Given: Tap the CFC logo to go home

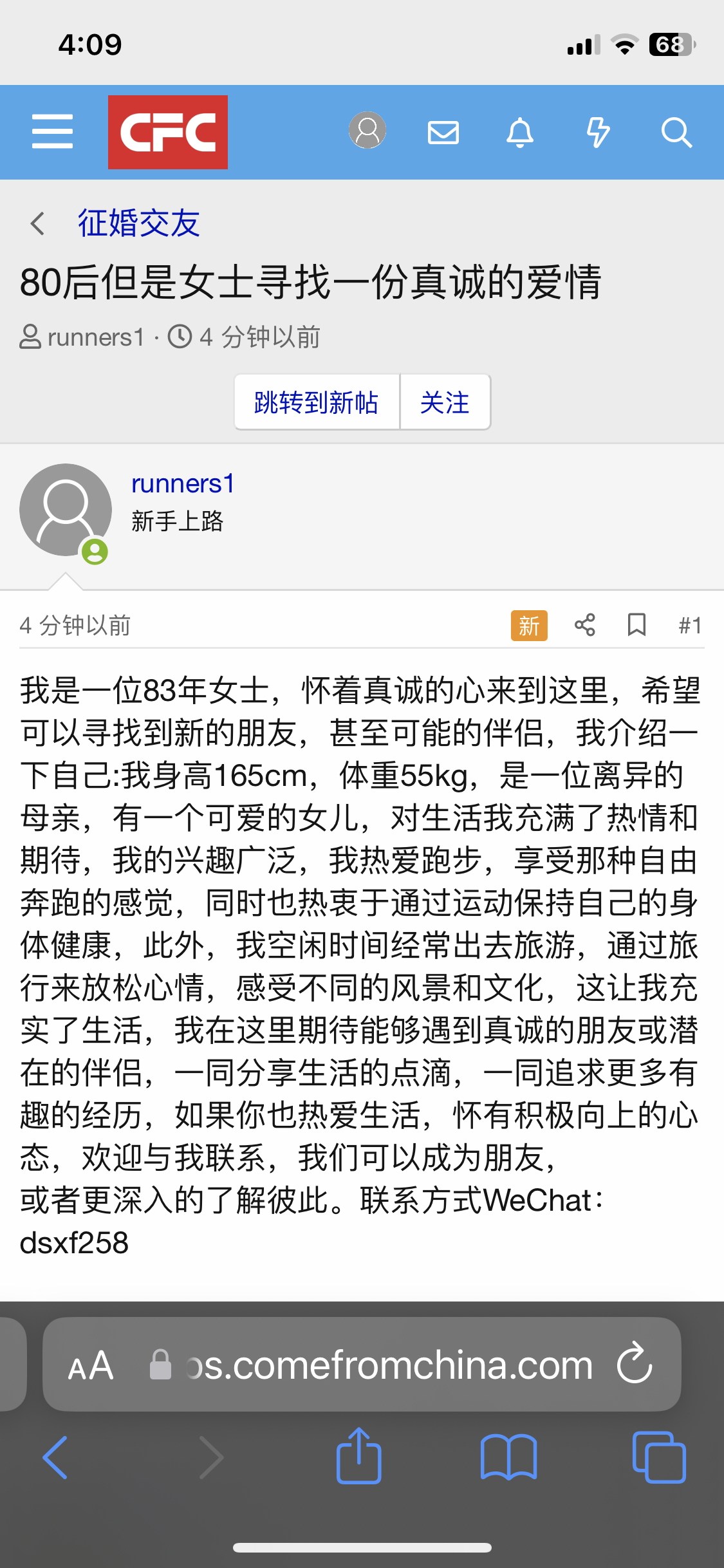Looking at the screenshot, I should coord(167,132).
